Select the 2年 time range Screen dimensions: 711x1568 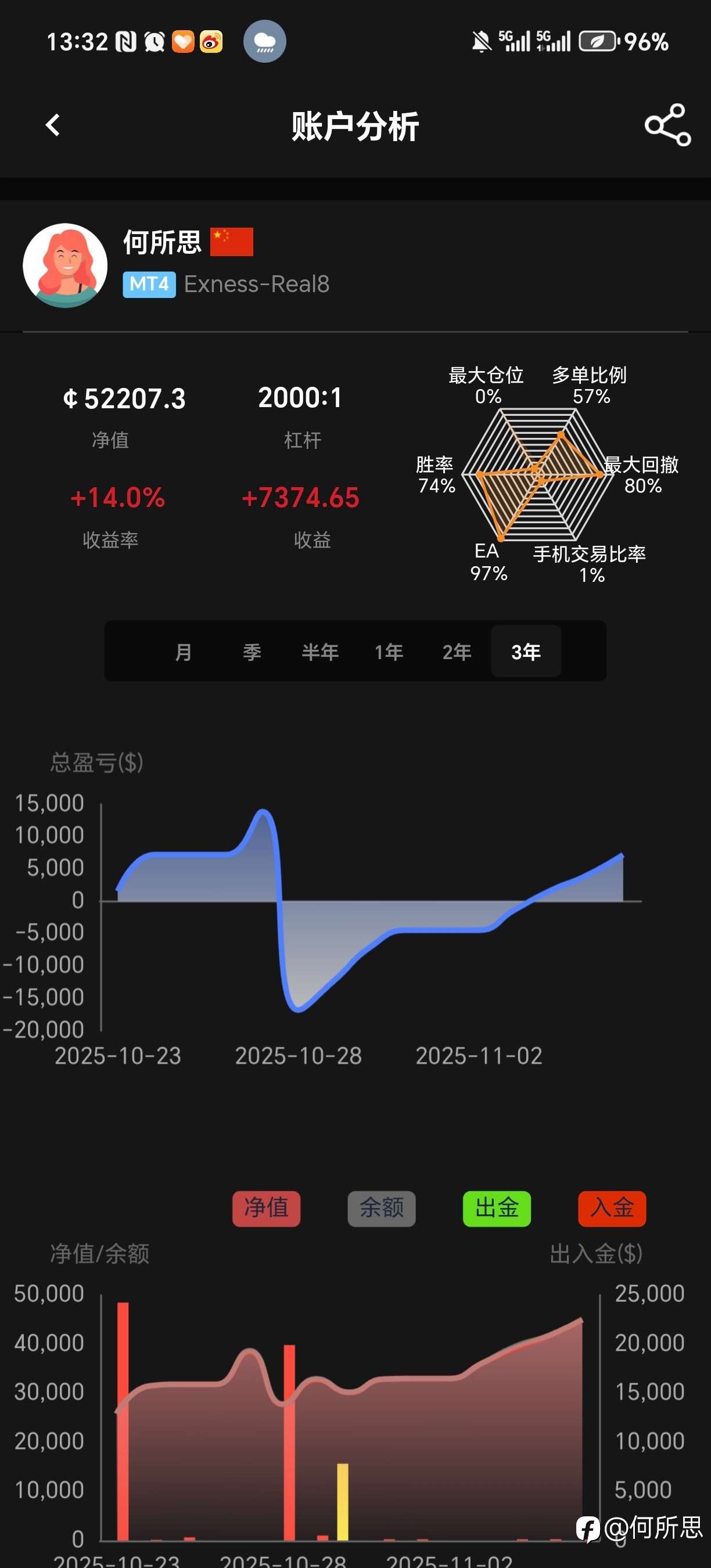457,650
